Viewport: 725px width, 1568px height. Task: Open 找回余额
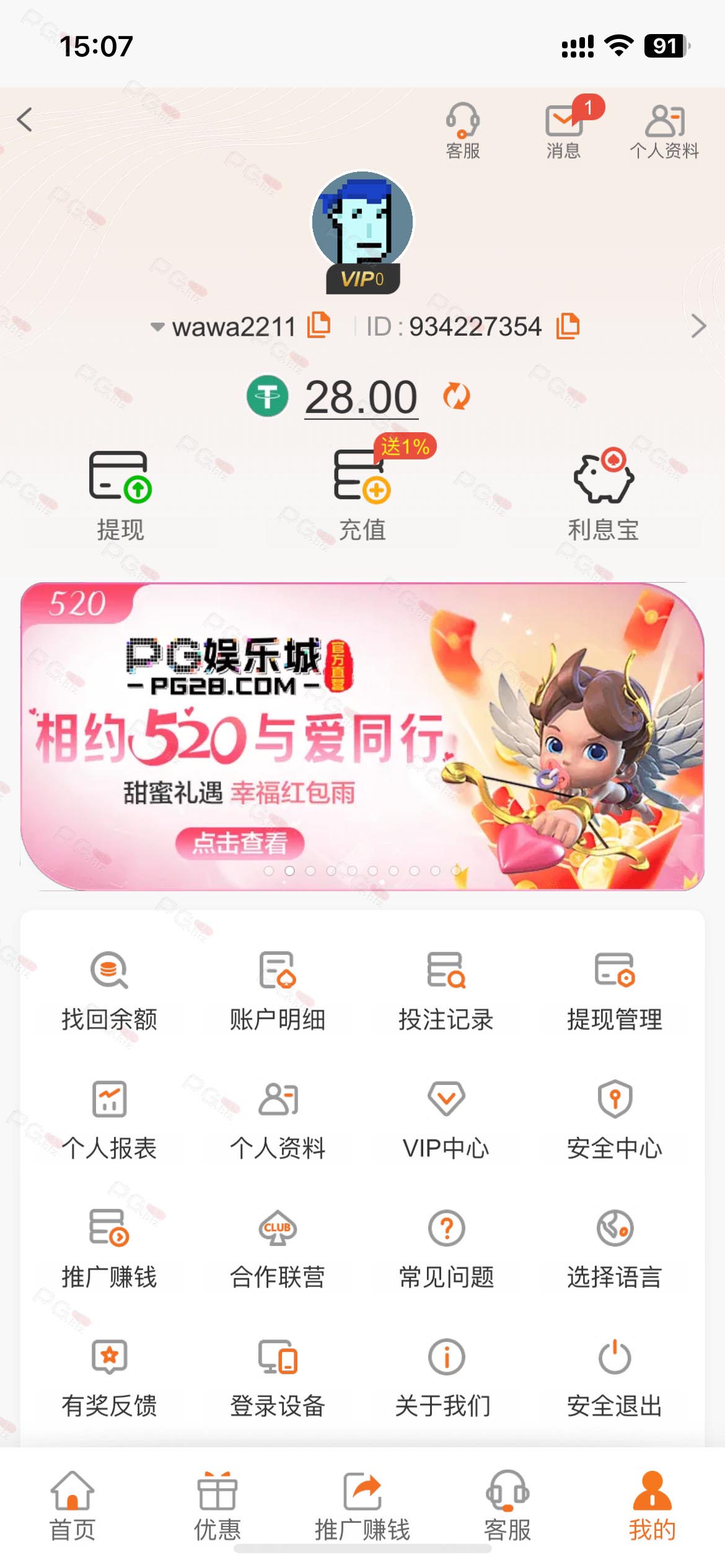point(109,991)
